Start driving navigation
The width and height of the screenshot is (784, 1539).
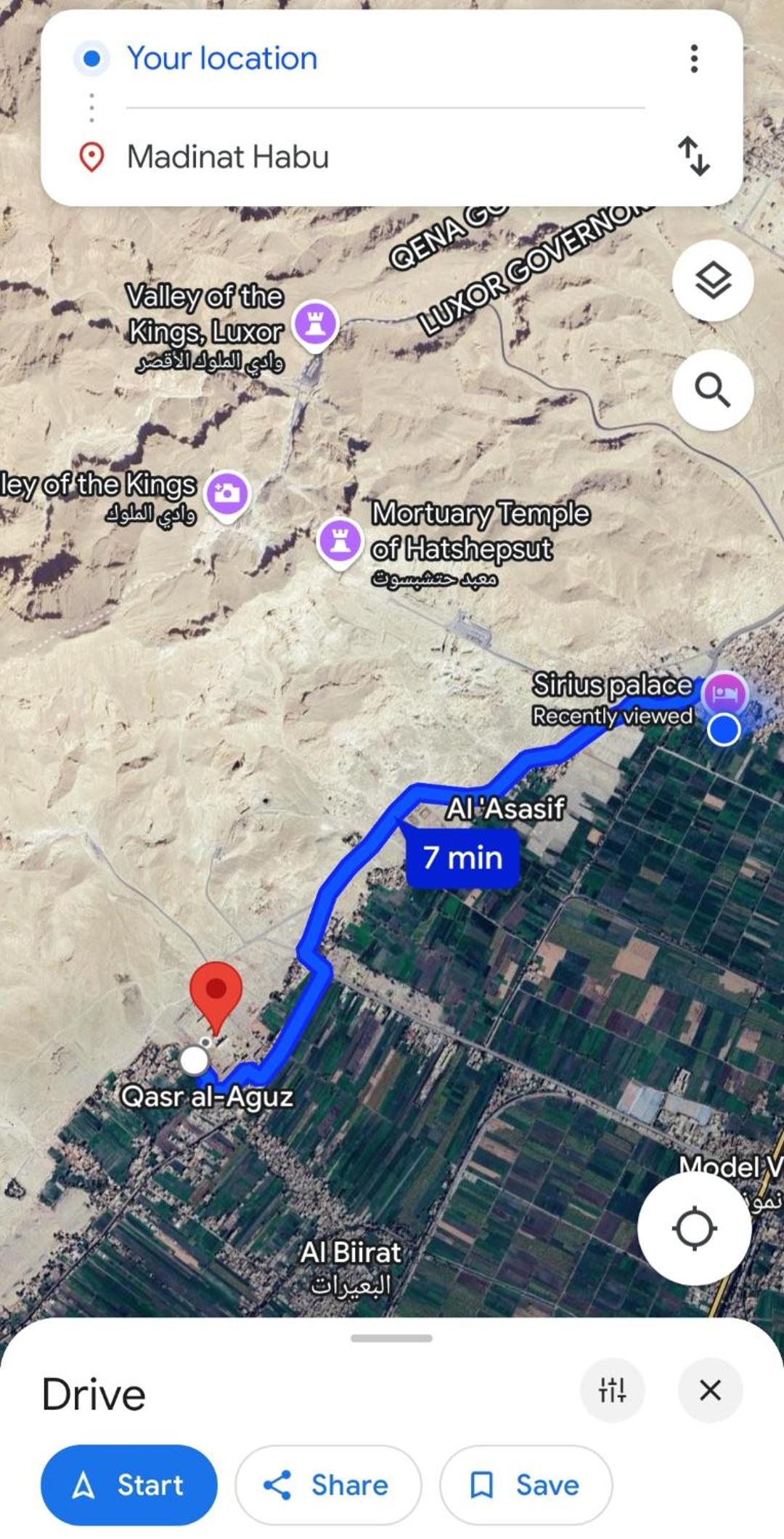129,1485
